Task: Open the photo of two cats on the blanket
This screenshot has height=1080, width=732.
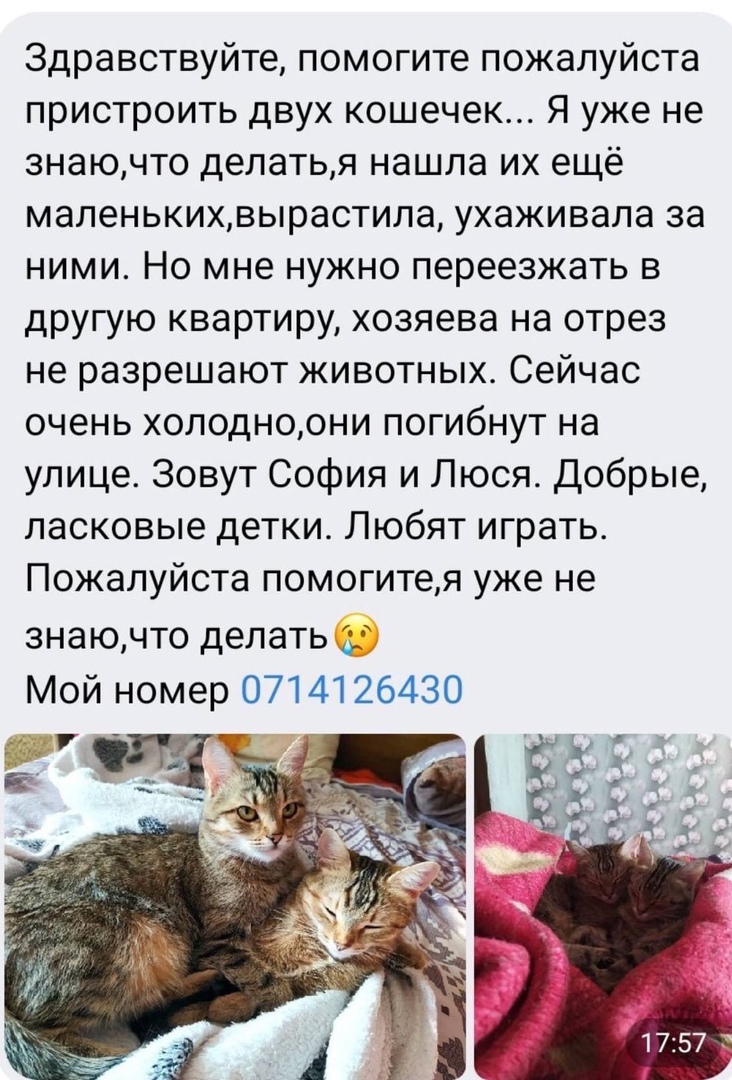Action: pos(235,905)
